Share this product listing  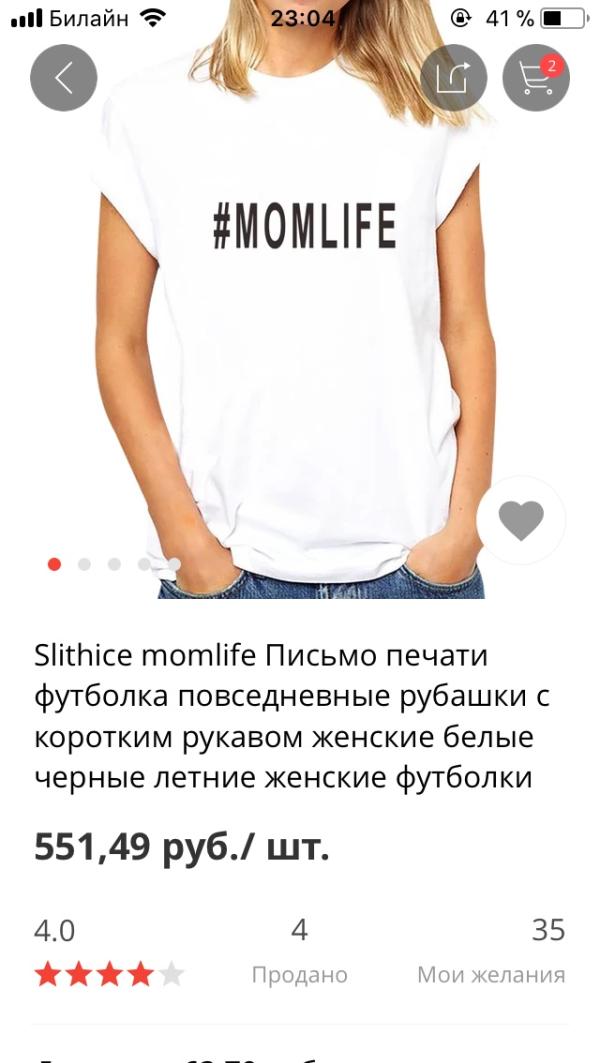tap(453, 78)
